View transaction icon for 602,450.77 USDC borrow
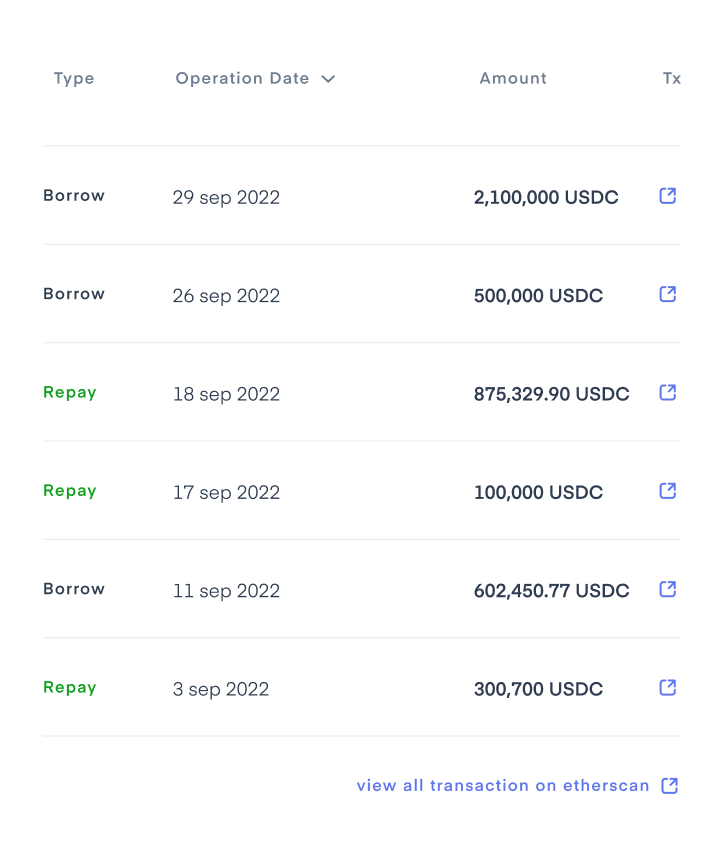Image resolution: width=724 pixels, height=846 pixels. click(667, 589)
